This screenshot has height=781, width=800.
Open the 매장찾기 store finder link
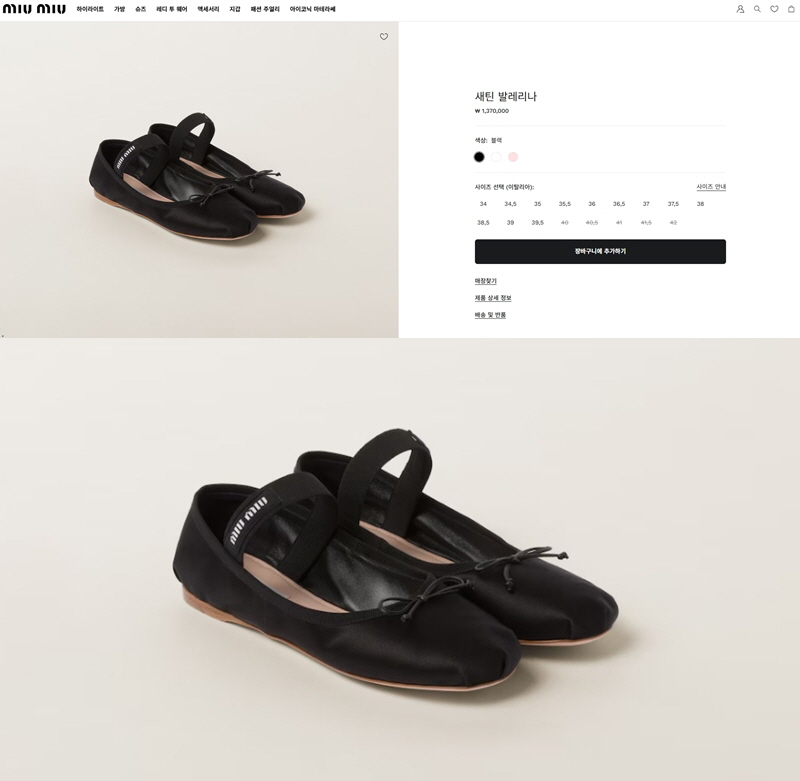(x=486, y=281)
